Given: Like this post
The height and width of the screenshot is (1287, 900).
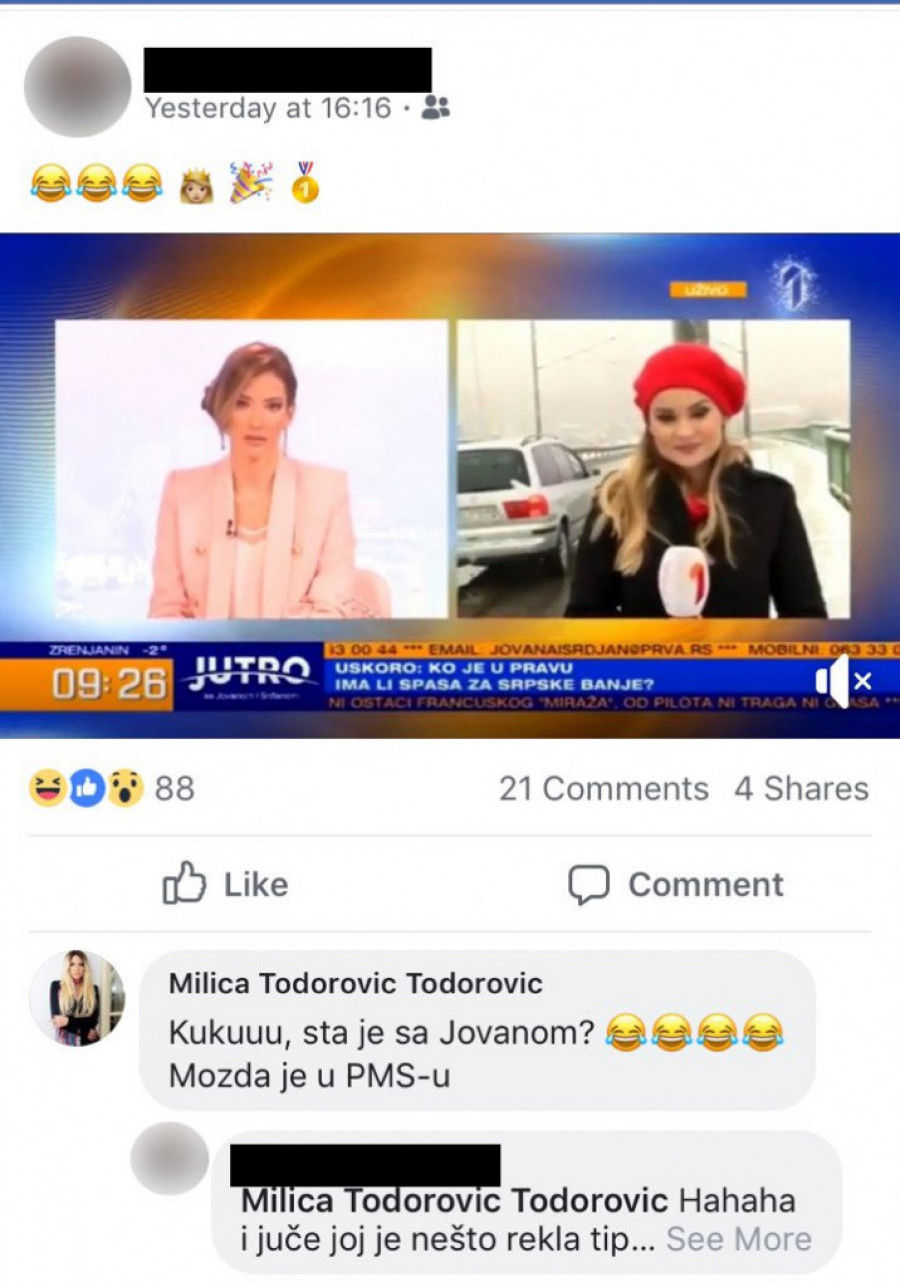Looking at the screenshot, I should 225,885.
